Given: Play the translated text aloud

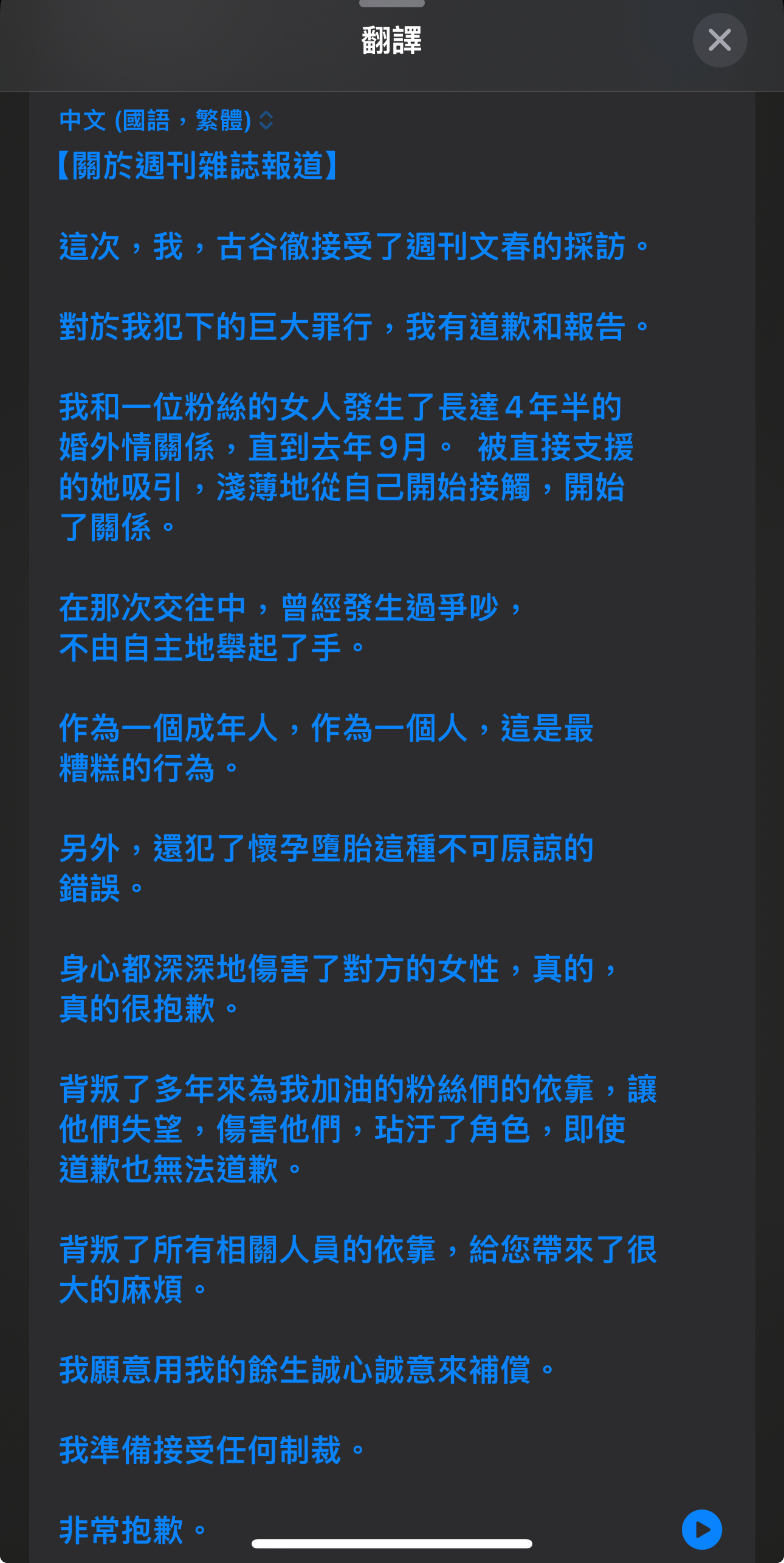Looking at the screenshot, I should 702,1530.
